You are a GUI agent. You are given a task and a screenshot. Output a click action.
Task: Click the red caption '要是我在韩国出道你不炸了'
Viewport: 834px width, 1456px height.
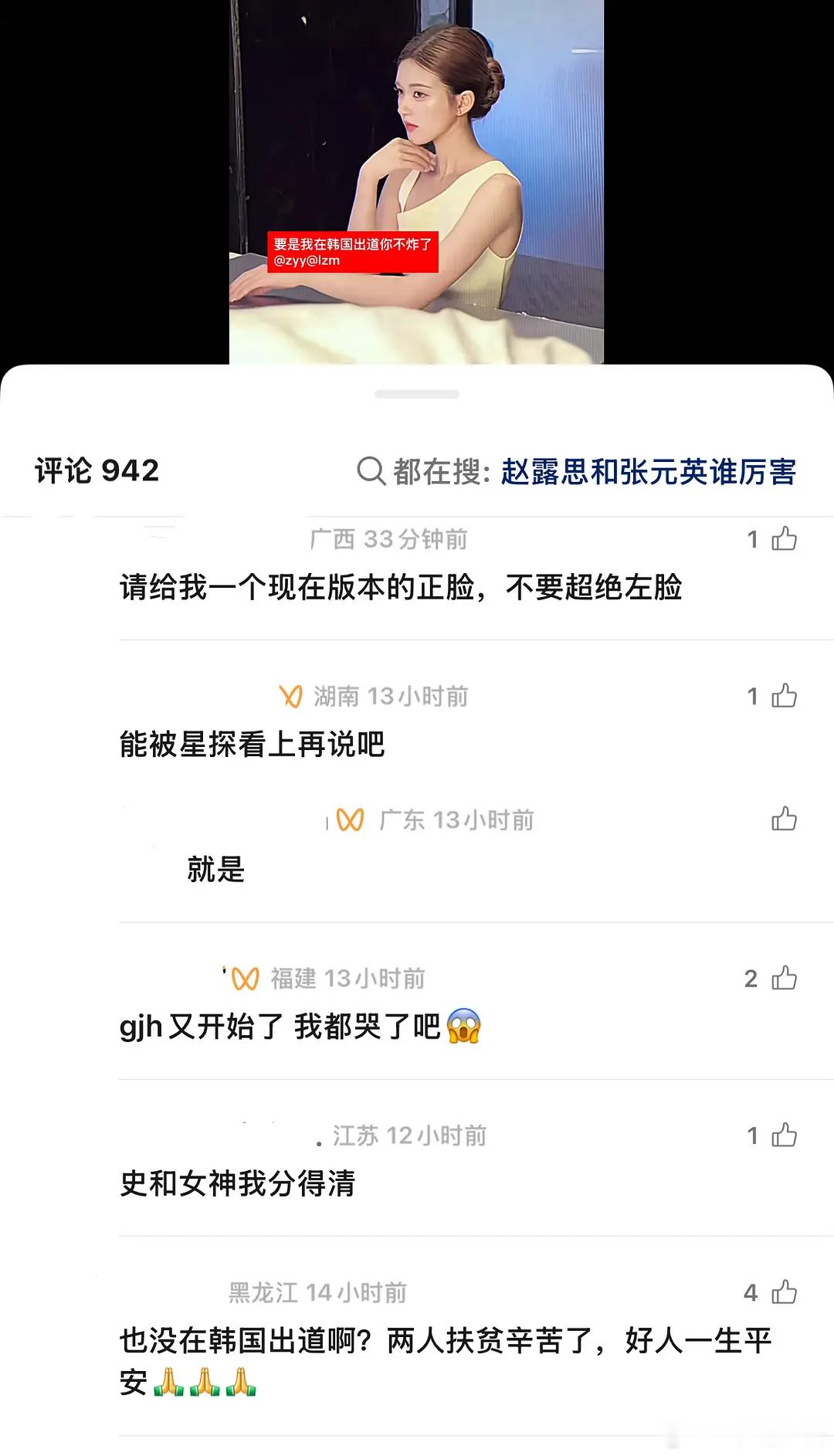351,248
